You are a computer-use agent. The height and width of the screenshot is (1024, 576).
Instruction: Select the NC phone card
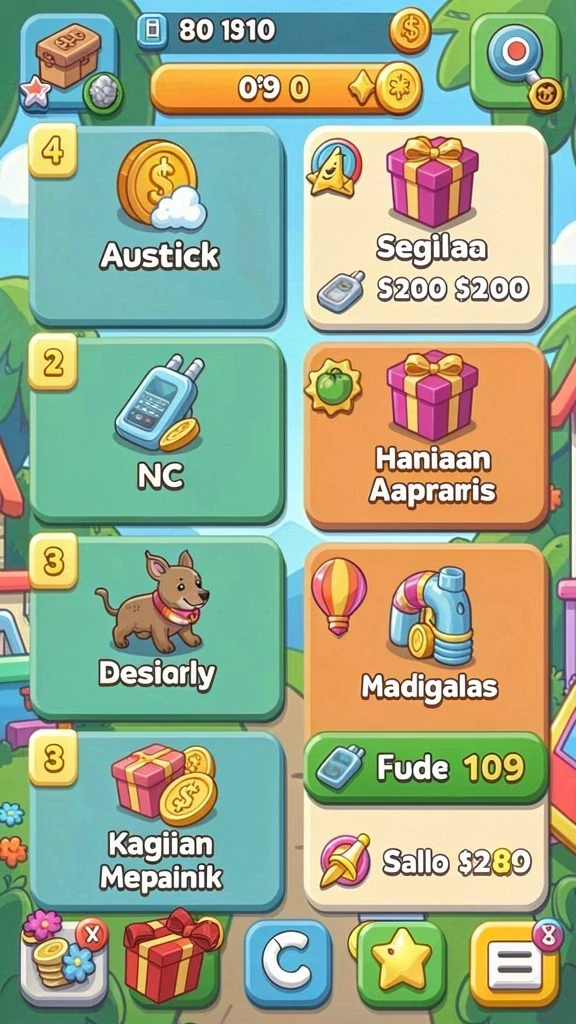157,431
